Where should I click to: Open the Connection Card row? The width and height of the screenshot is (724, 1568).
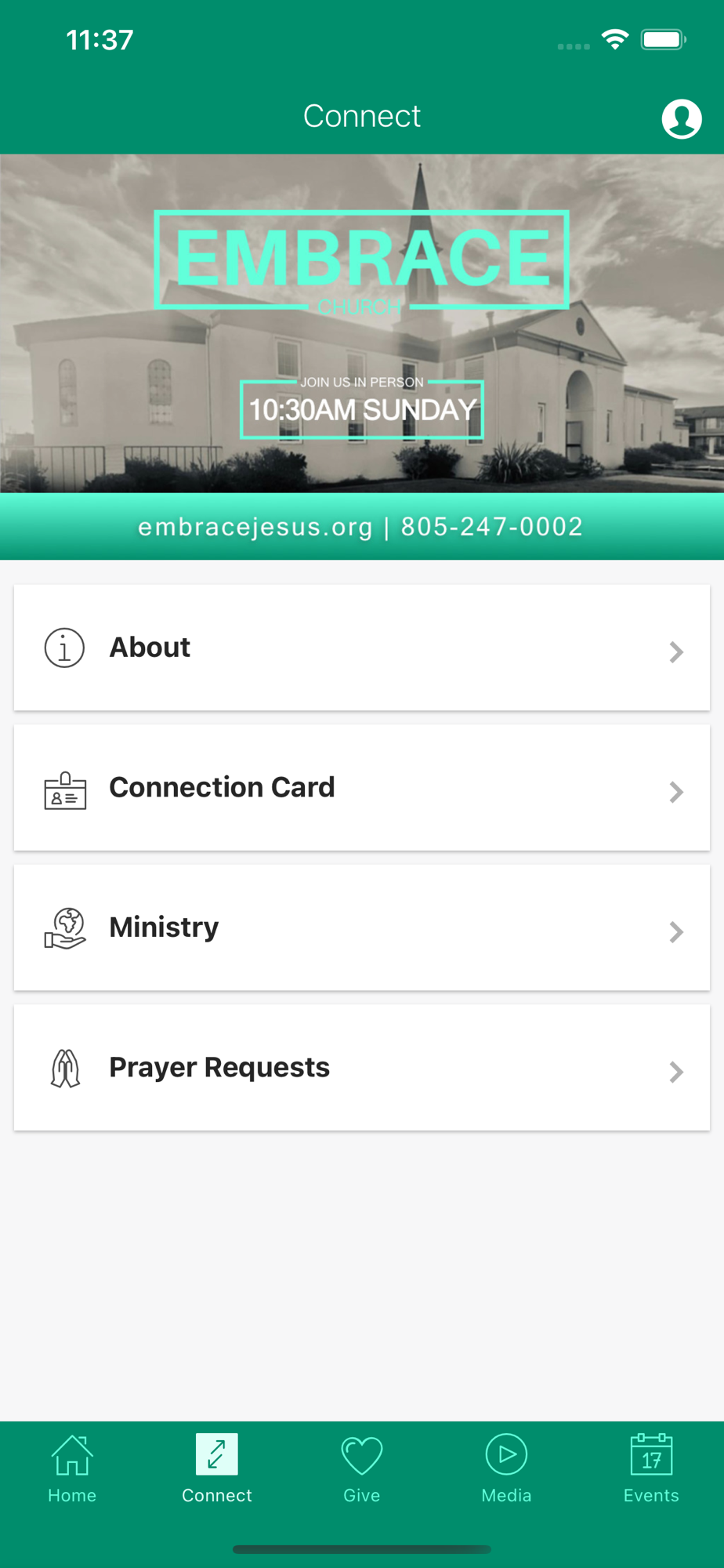pos(361,788)
